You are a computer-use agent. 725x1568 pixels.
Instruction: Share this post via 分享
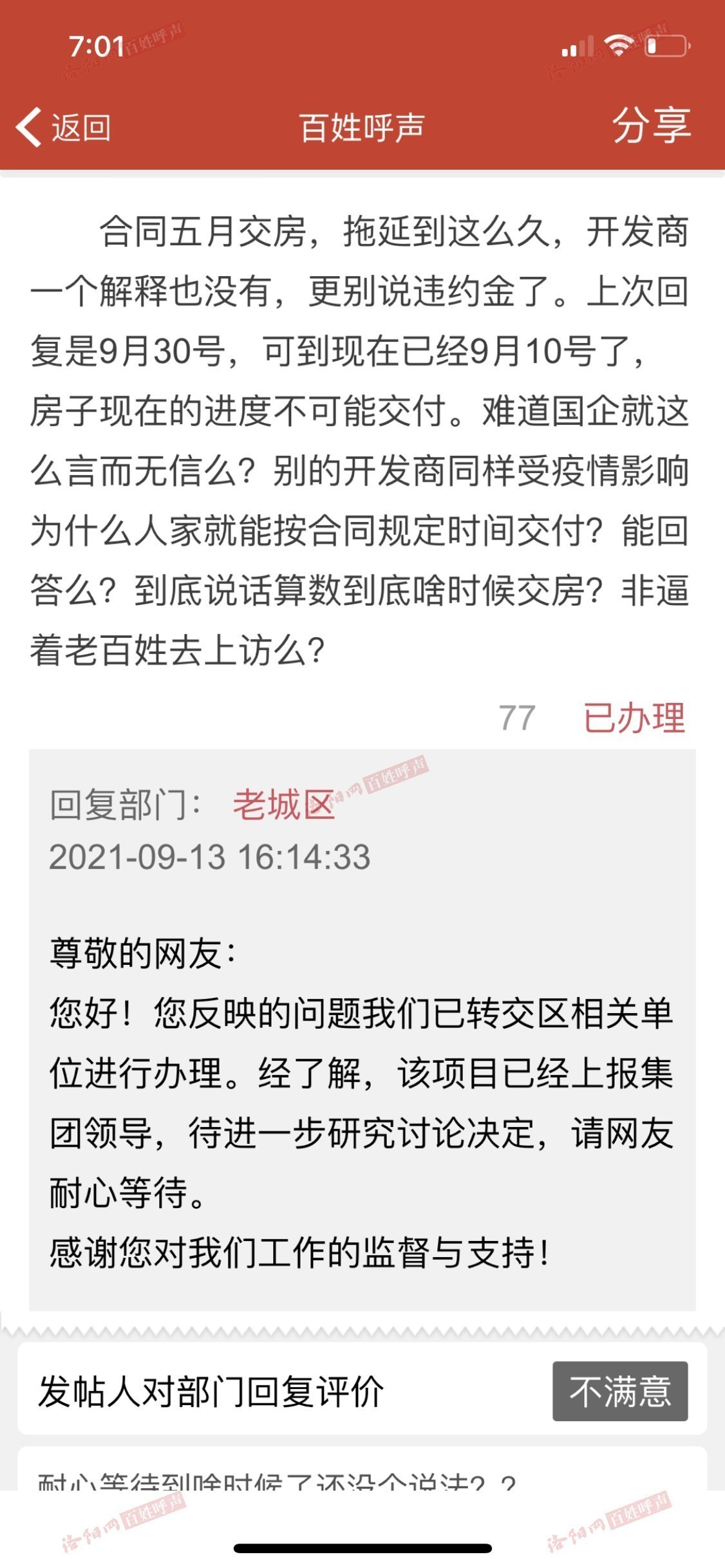(651, 126)
